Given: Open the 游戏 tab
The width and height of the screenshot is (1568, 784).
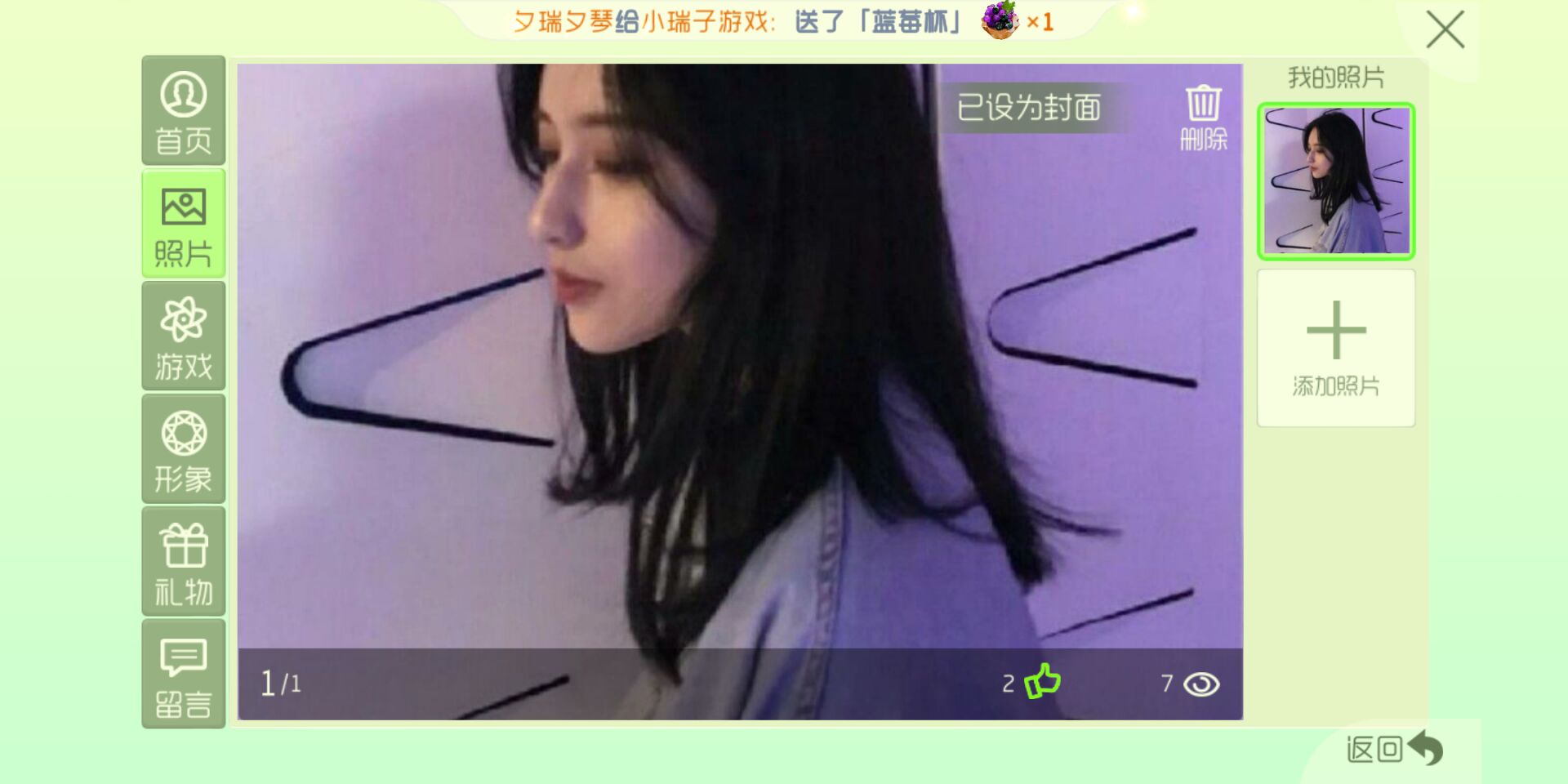Looking at the screenshot, I should pyautogui.click(x=184, y=336).
